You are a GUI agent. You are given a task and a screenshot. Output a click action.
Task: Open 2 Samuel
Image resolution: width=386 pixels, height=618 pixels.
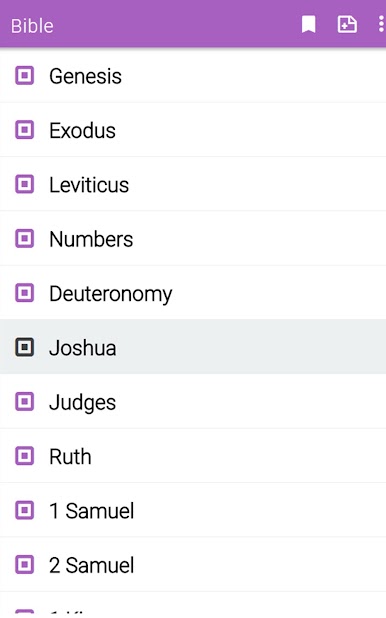pos(193,564)
